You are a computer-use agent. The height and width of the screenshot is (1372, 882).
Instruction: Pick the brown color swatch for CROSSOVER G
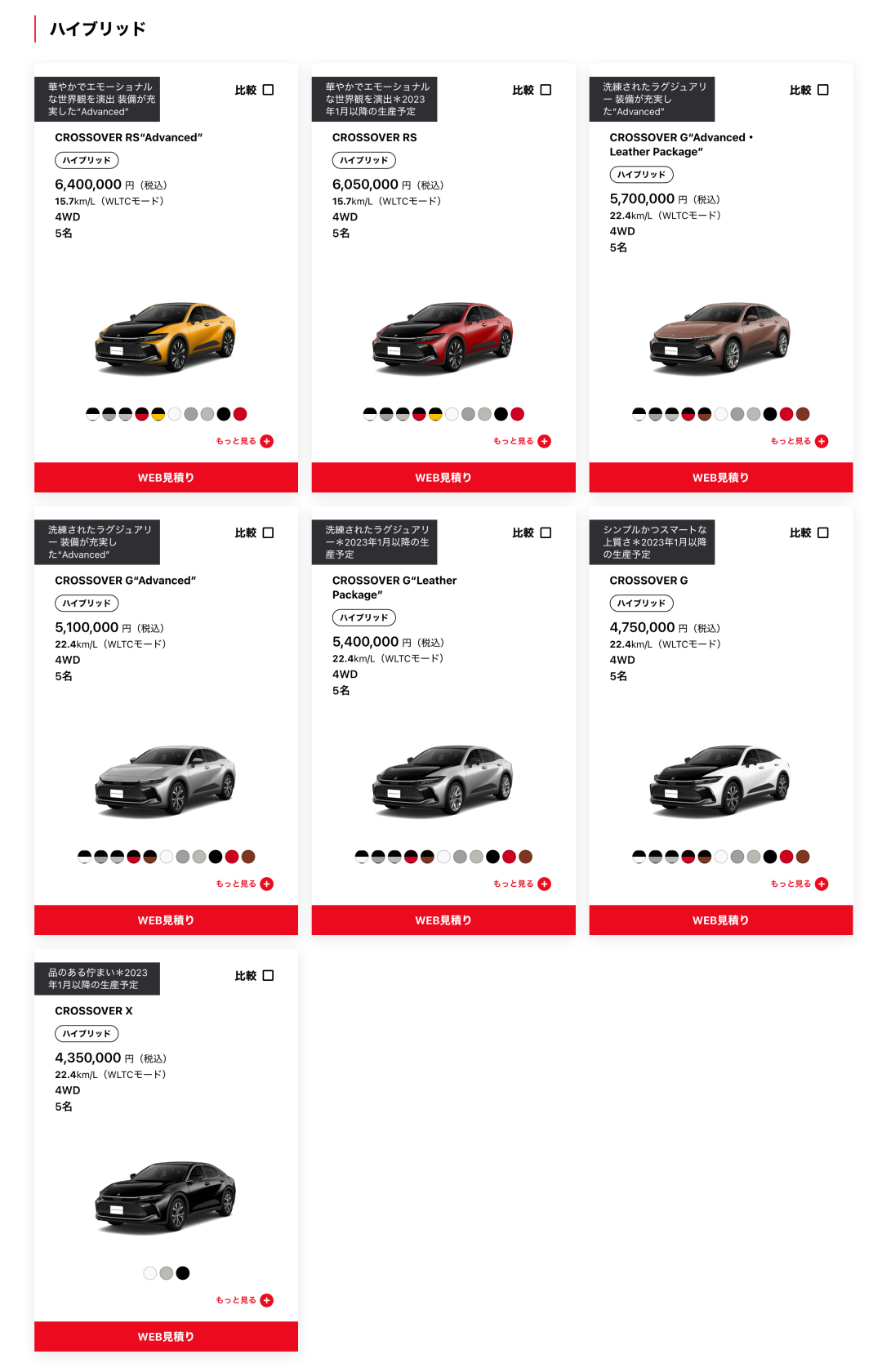(803, 857)
